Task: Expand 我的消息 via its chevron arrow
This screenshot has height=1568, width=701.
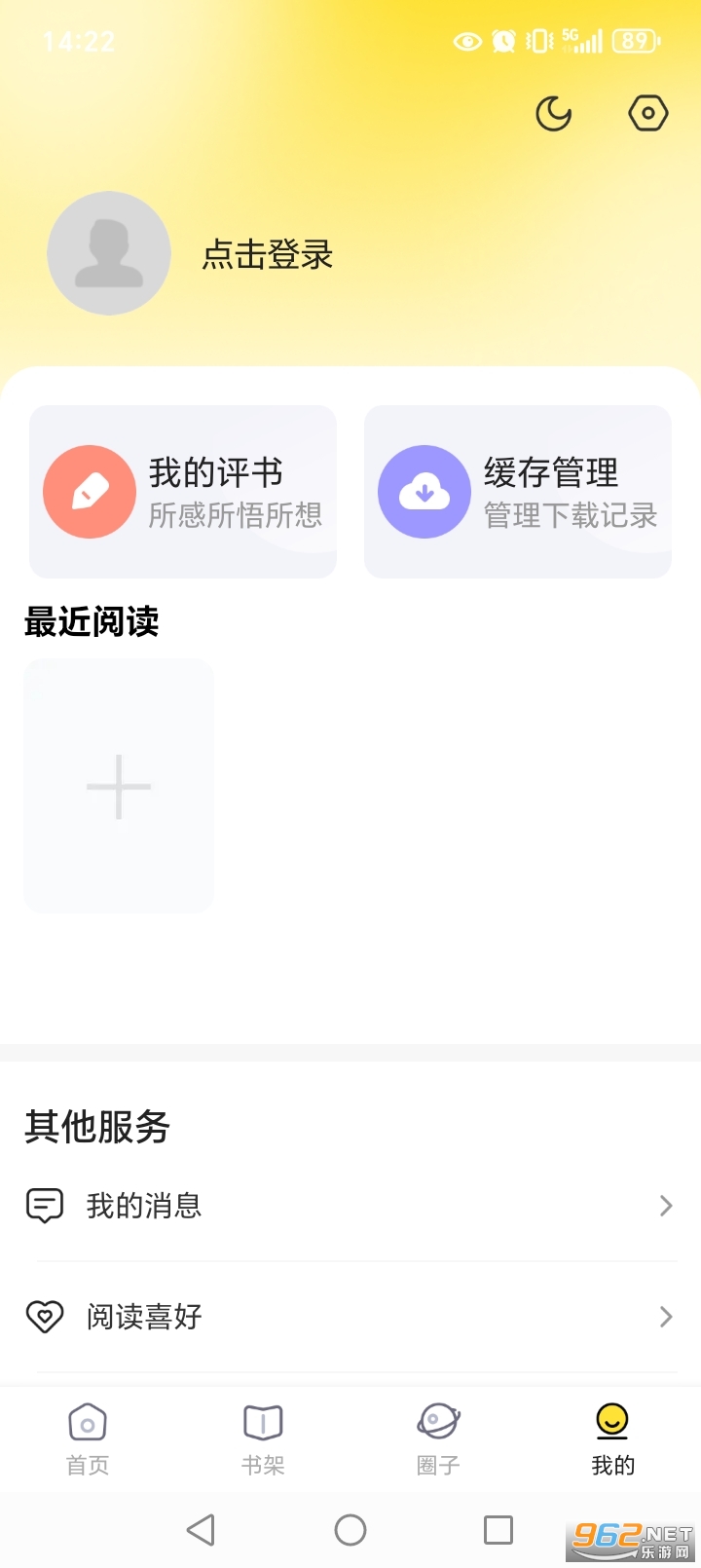Action: tap(666, 1206)
